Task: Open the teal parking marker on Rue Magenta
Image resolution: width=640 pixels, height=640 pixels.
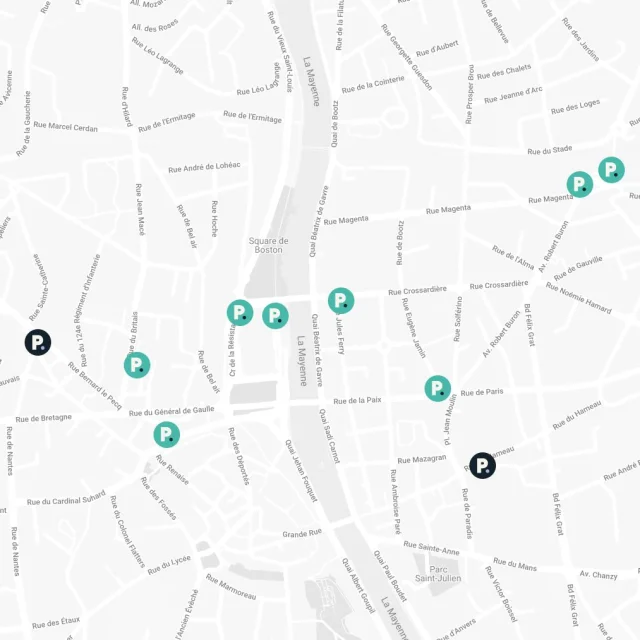Action: click(x=579, y=184)
